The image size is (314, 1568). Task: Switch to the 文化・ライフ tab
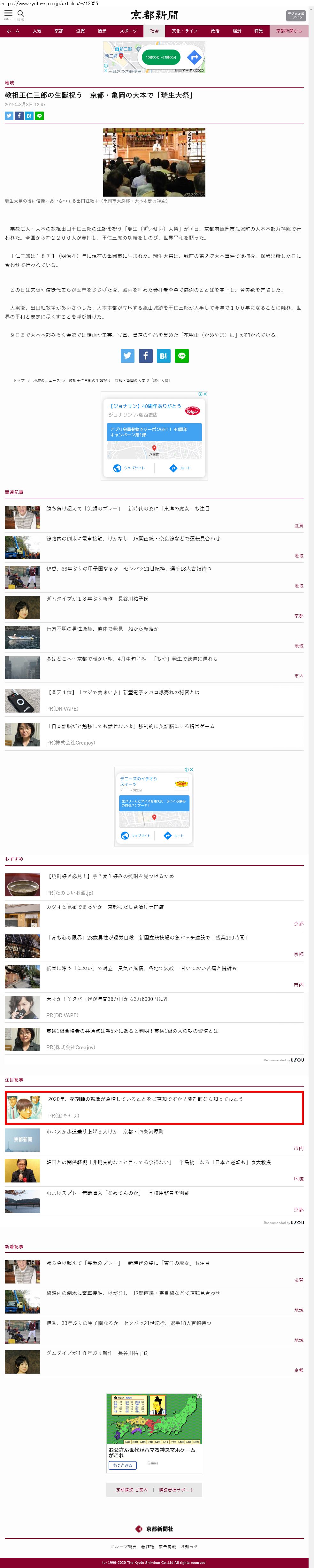[x=184, y=31]
